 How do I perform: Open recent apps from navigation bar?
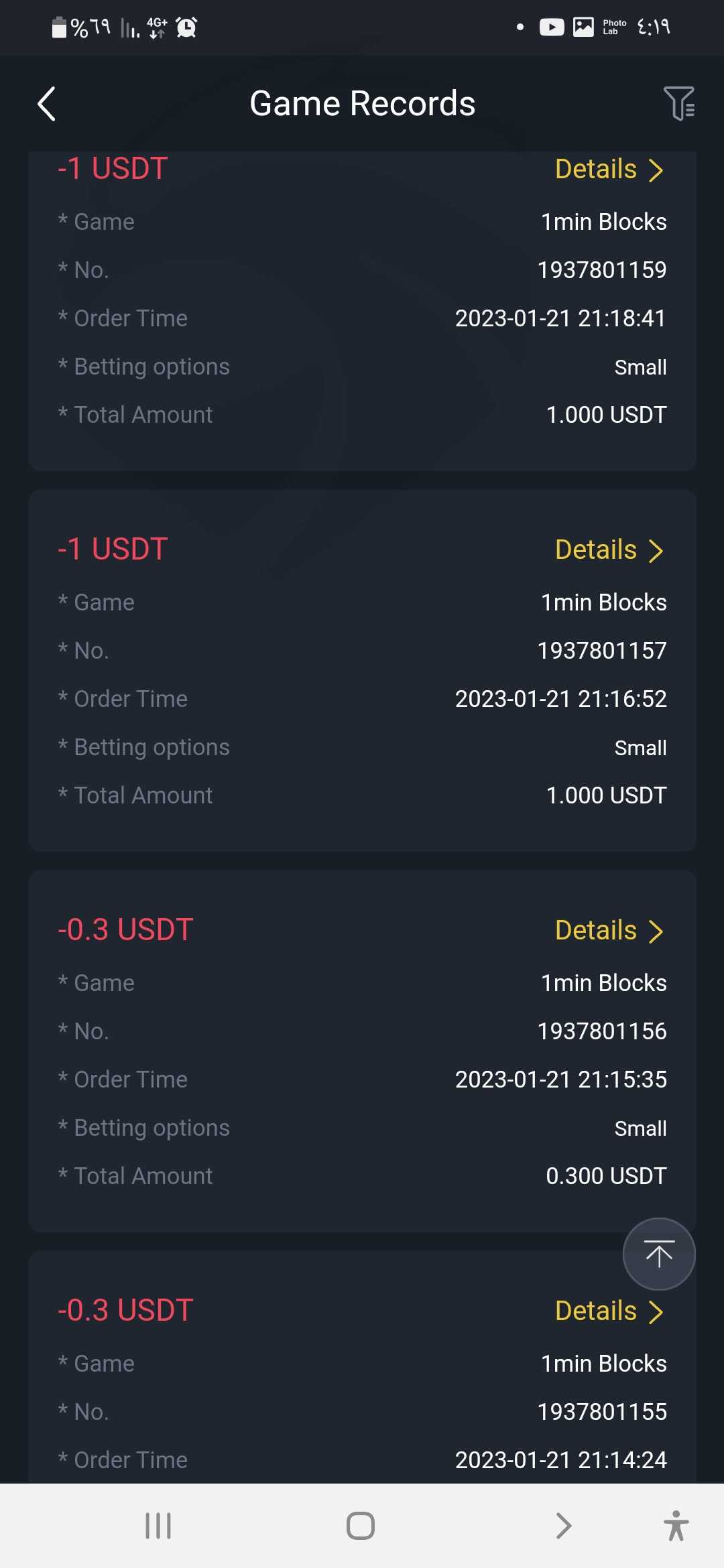pyautogui.click(x=158, y=1526)
